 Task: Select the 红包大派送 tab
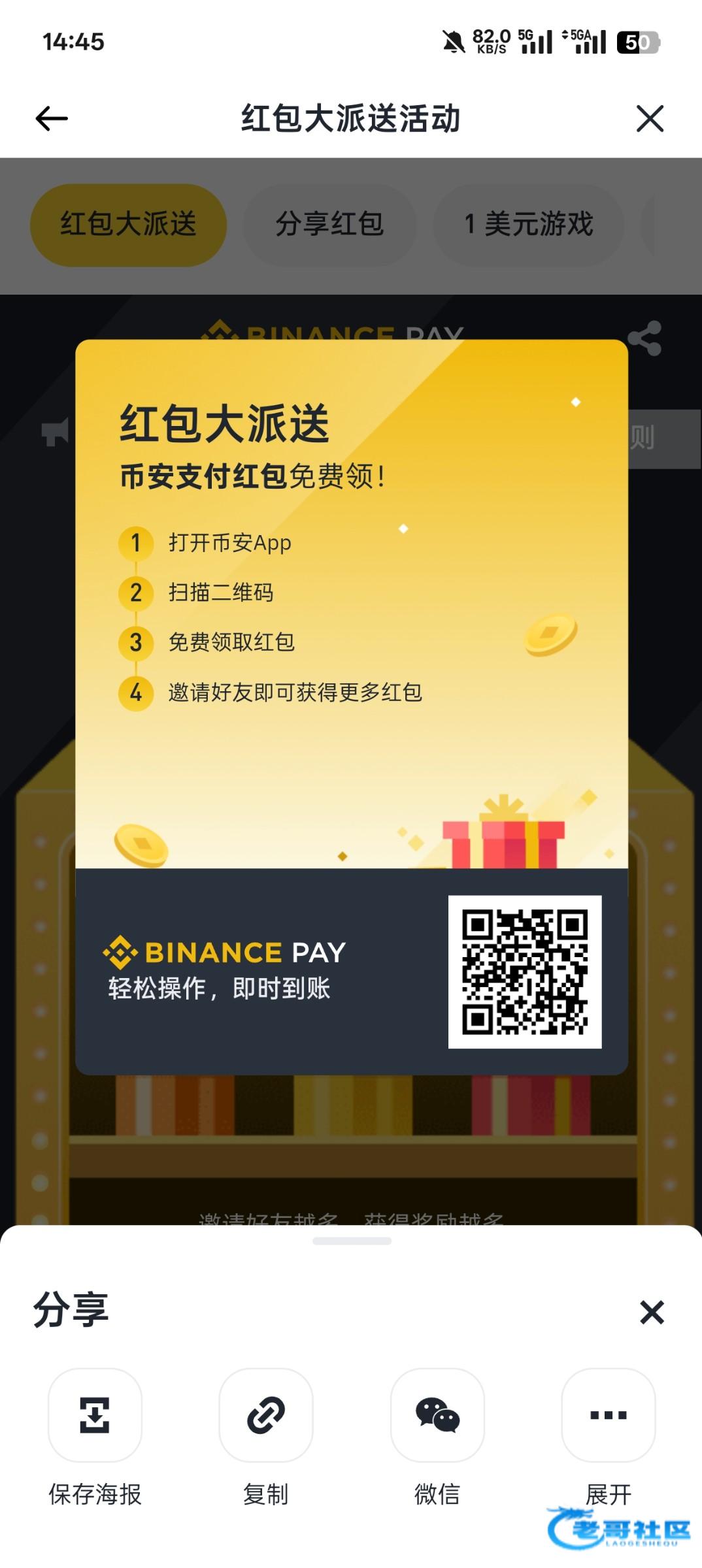(128, 225)
